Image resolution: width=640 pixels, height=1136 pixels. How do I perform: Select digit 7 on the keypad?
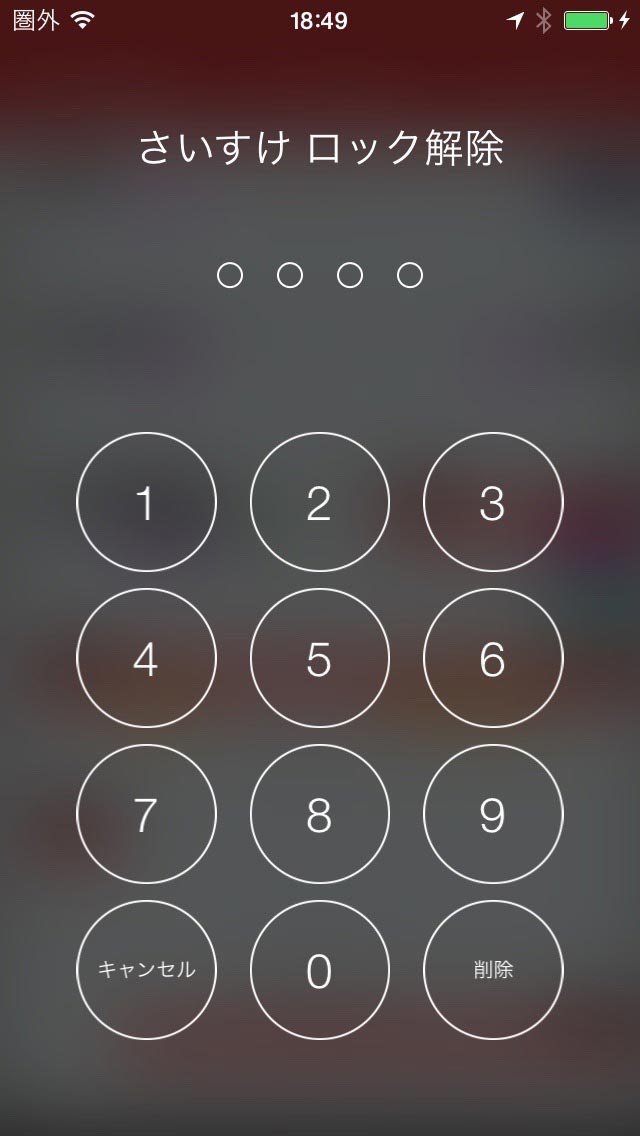(x=146, y=814)
